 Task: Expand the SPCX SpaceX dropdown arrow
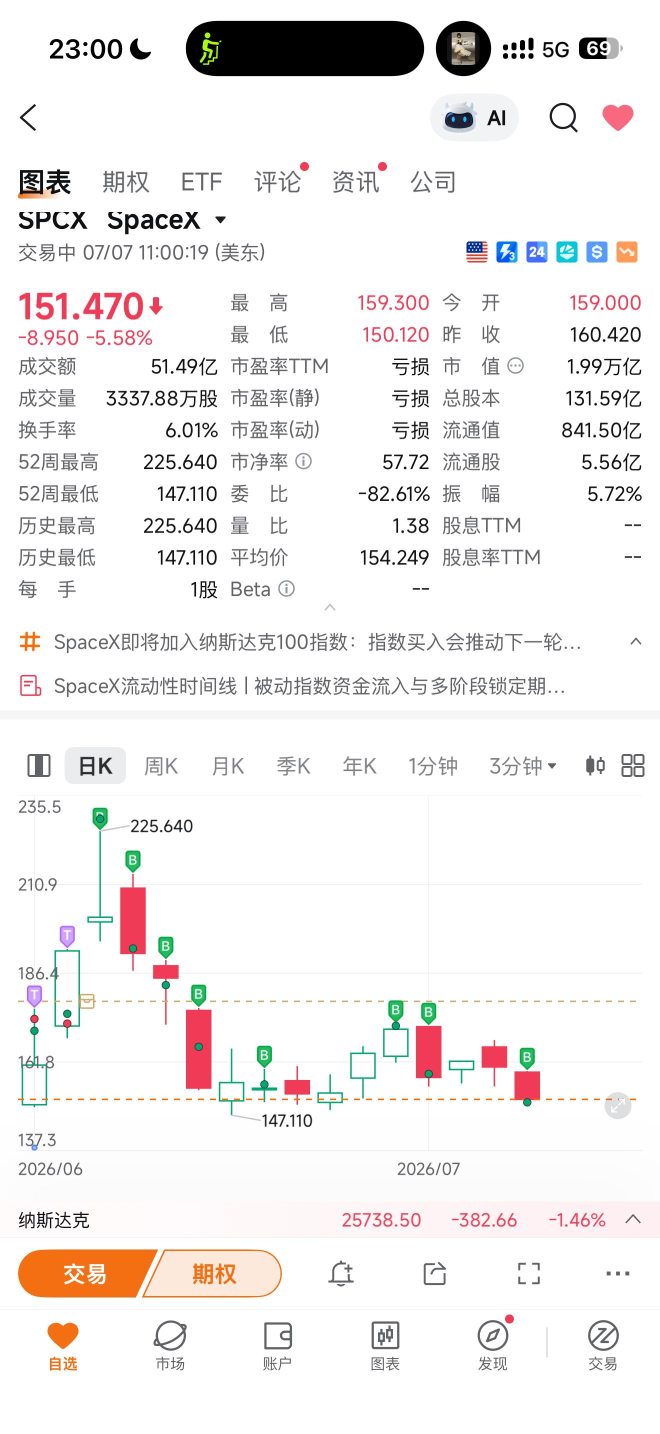[x=221, y=220]
